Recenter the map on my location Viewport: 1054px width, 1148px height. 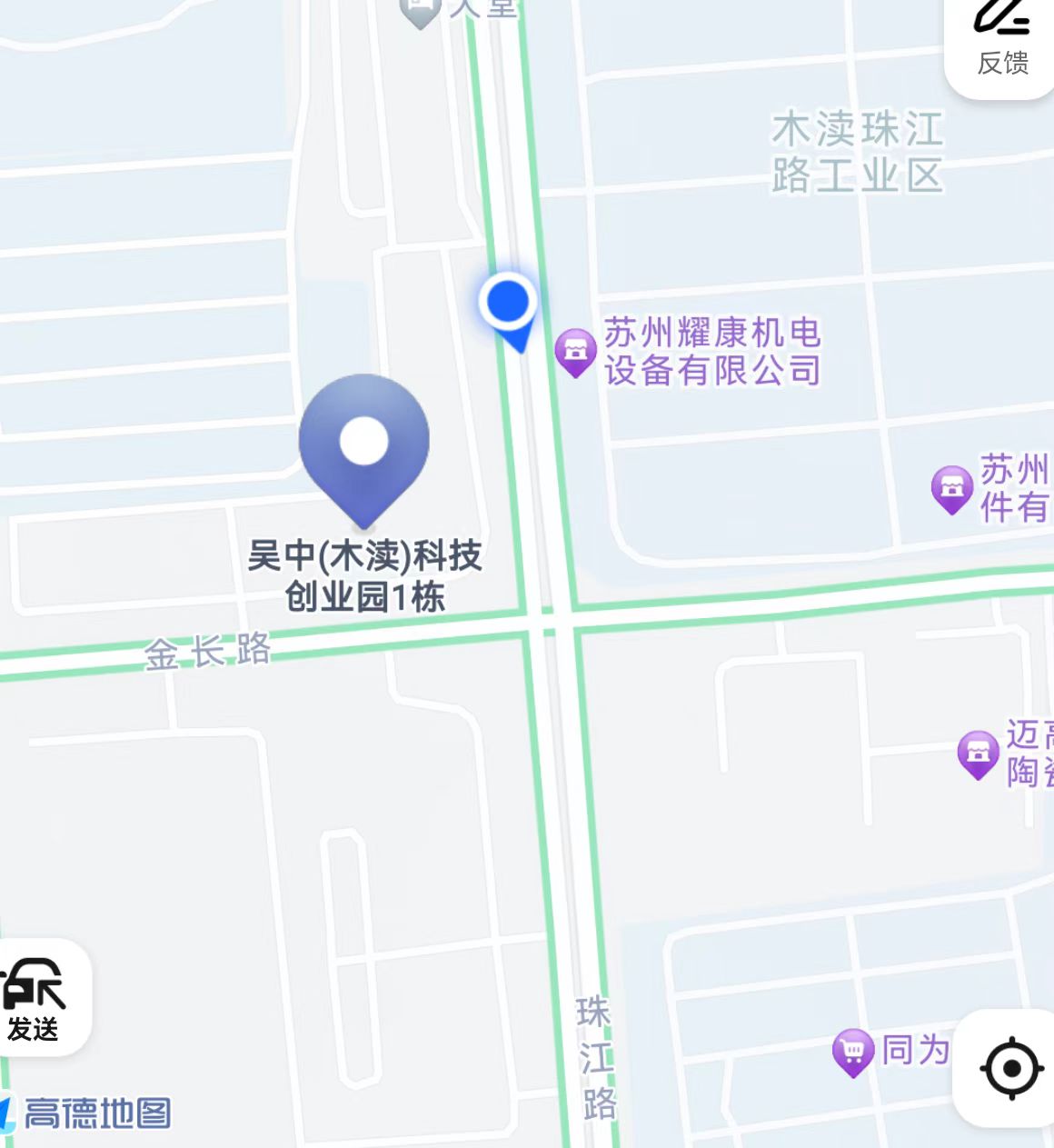(1010, 1068)
